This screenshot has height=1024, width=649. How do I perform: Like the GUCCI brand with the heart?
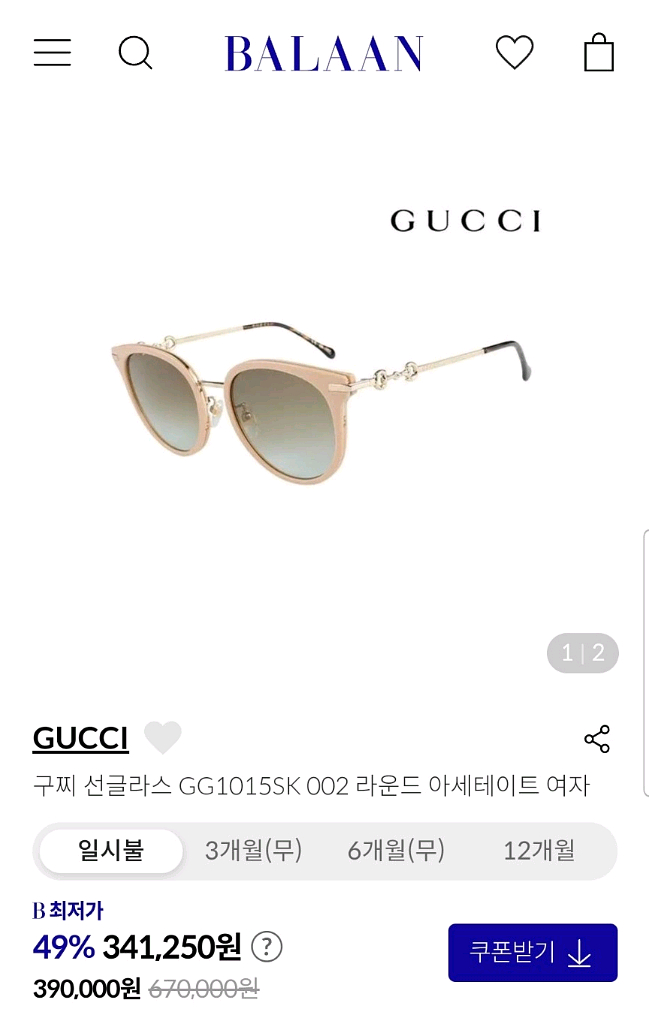click(163, 738)
